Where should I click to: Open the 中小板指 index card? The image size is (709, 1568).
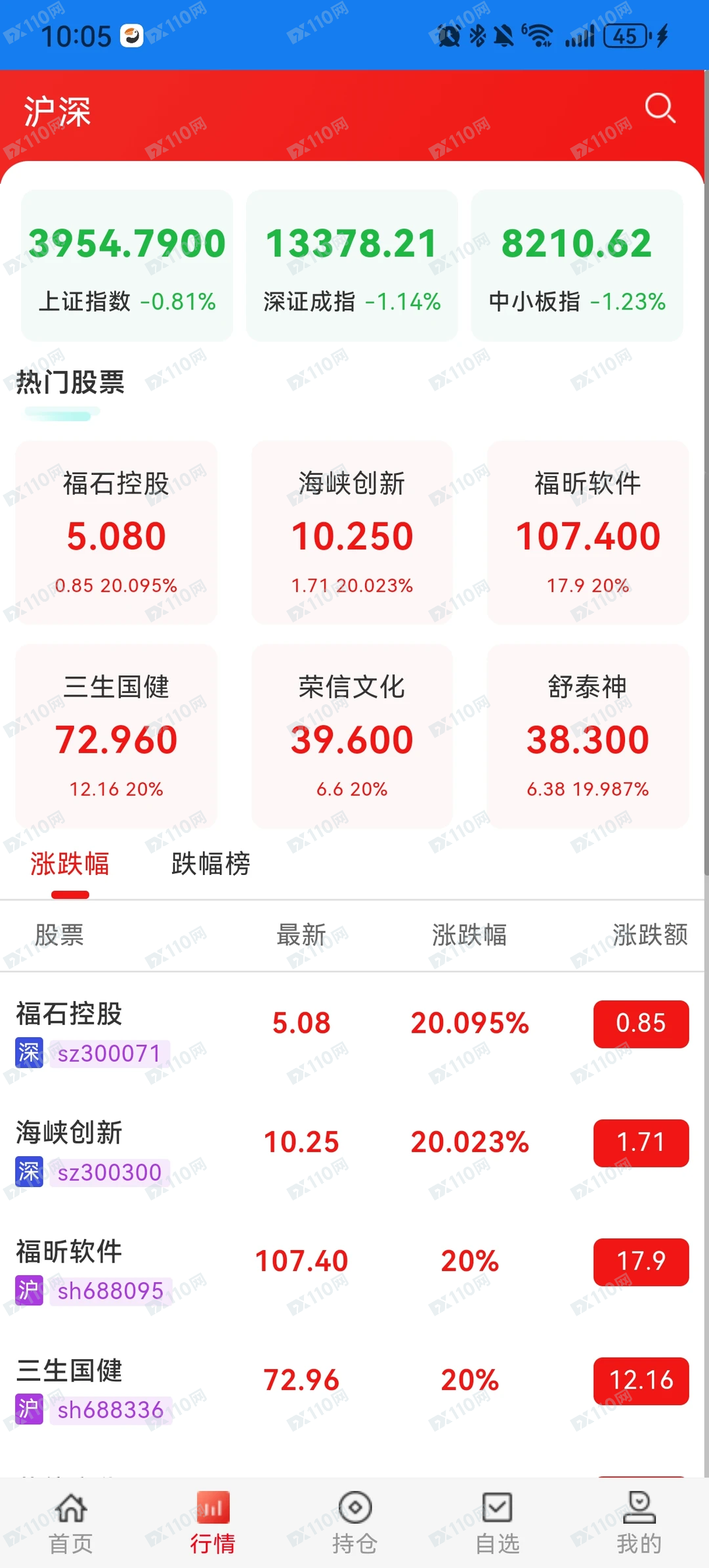(576, 263)
